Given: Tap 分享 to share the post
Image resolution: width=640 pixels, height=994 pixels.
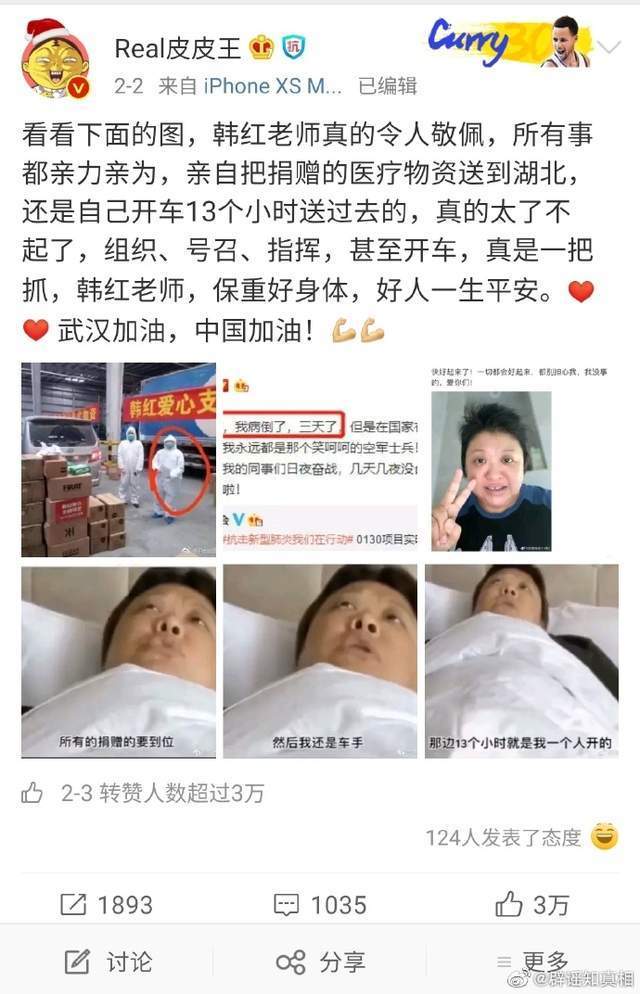Looking at the screenshot, I should 320,962.
